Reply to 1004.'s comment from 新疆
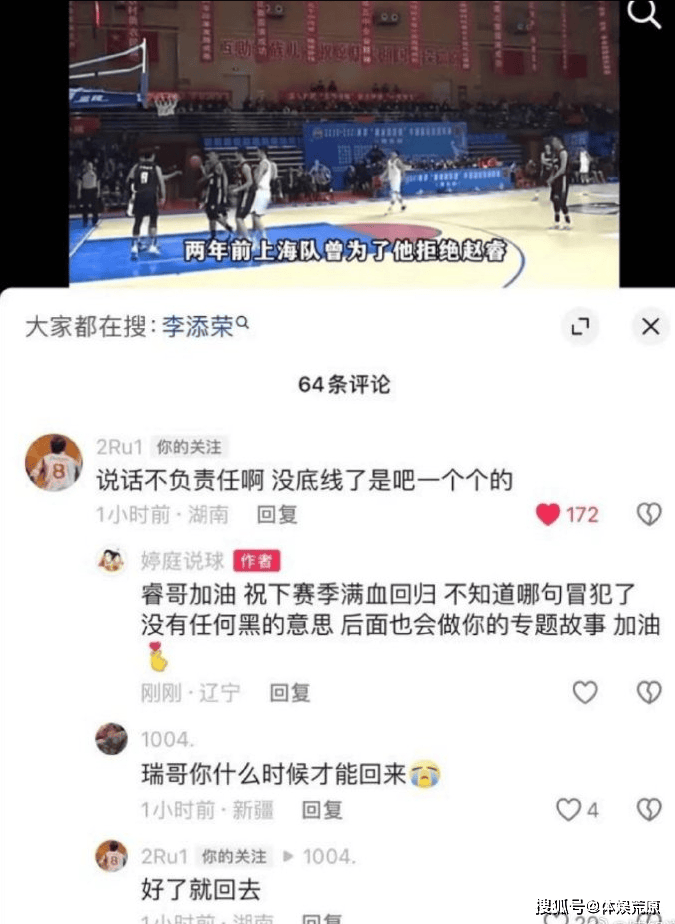The image size is (675, 924). [x=322, y=809]
